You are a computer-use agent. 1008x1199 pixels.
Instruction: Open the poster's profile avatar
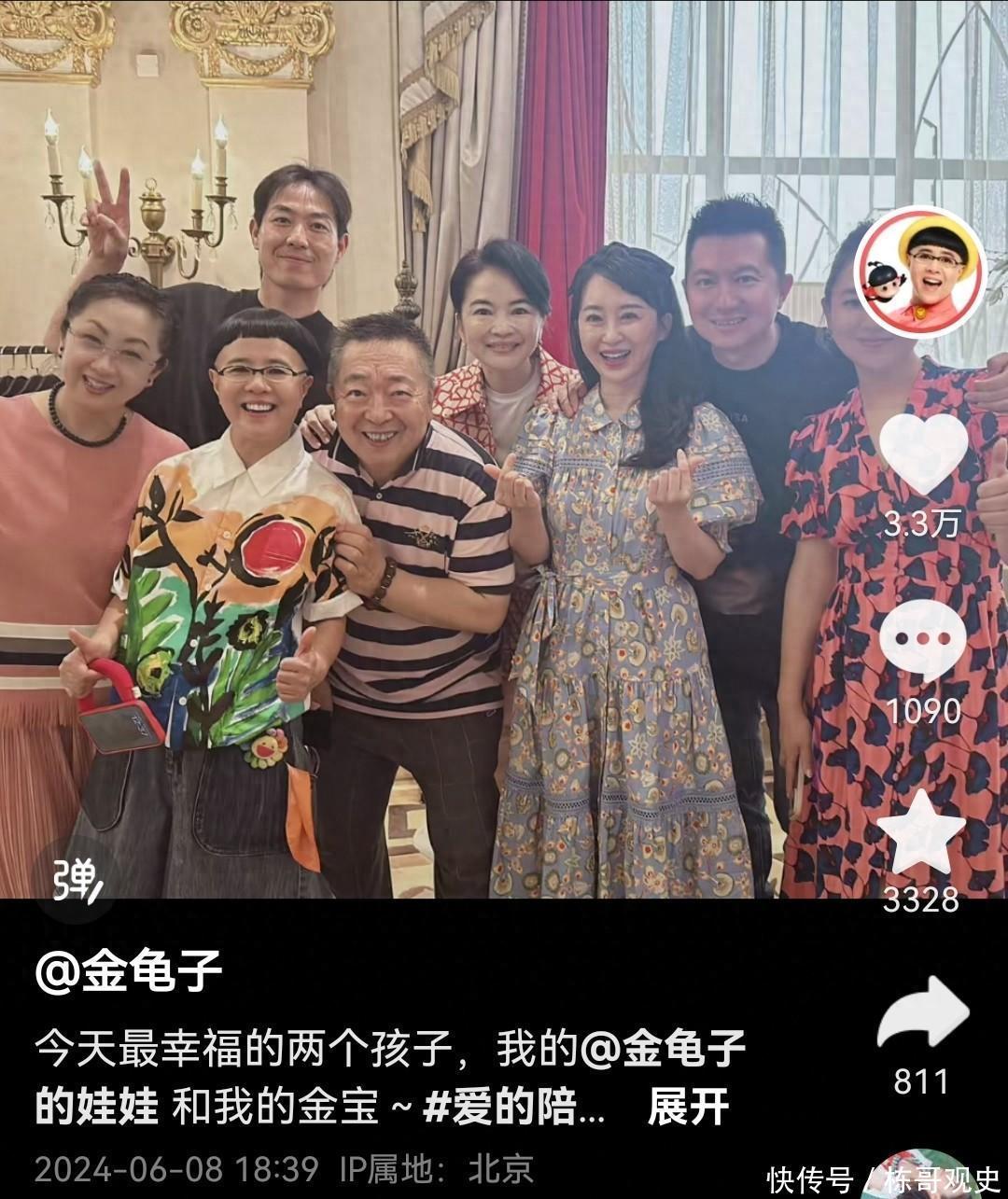pyautogui.click(x=920, y=273)
